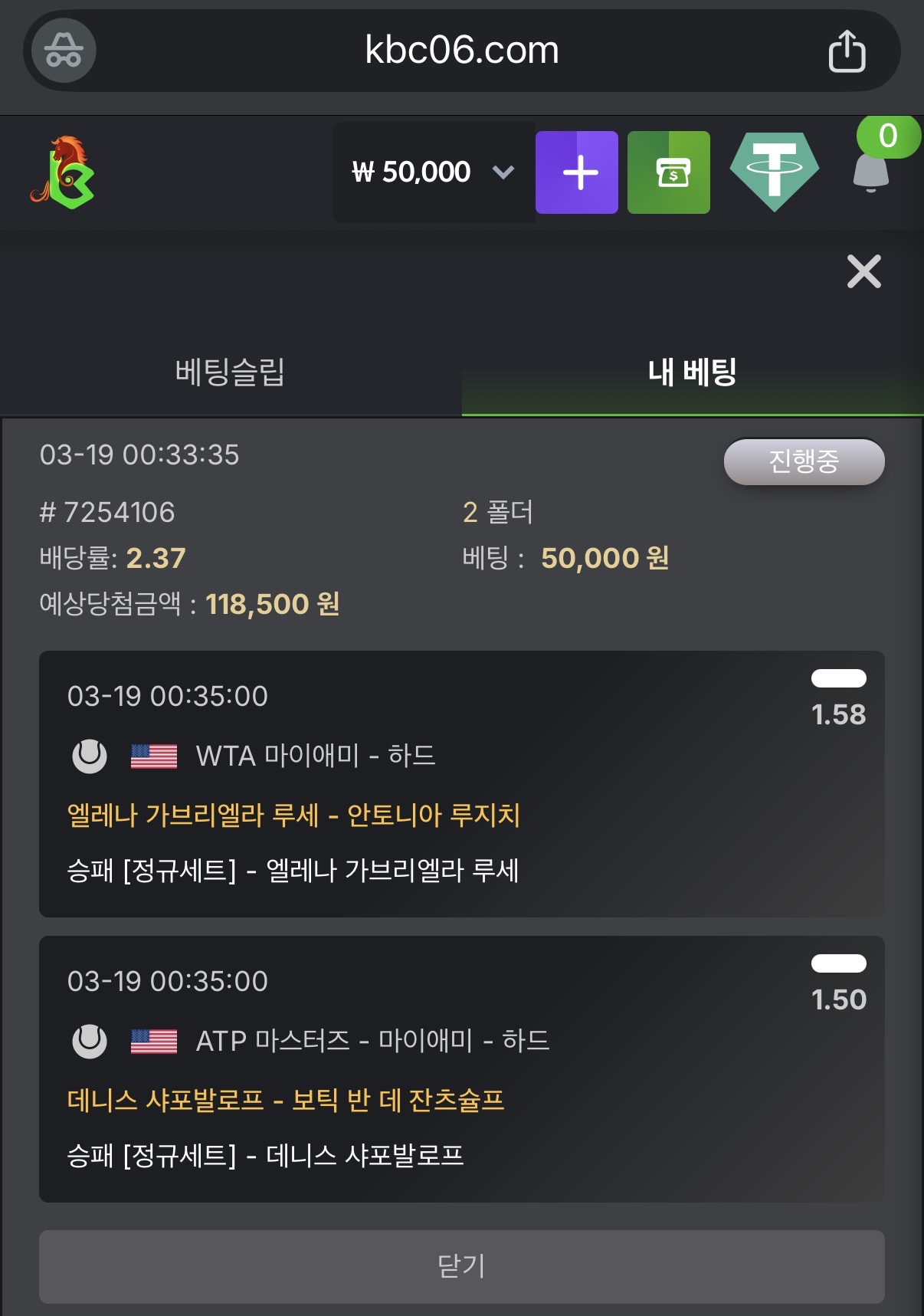This screenshot has width=924, height=1316.
Task: Expand the ₩ 50,000 balance dropdown
Action: [433, 172]
